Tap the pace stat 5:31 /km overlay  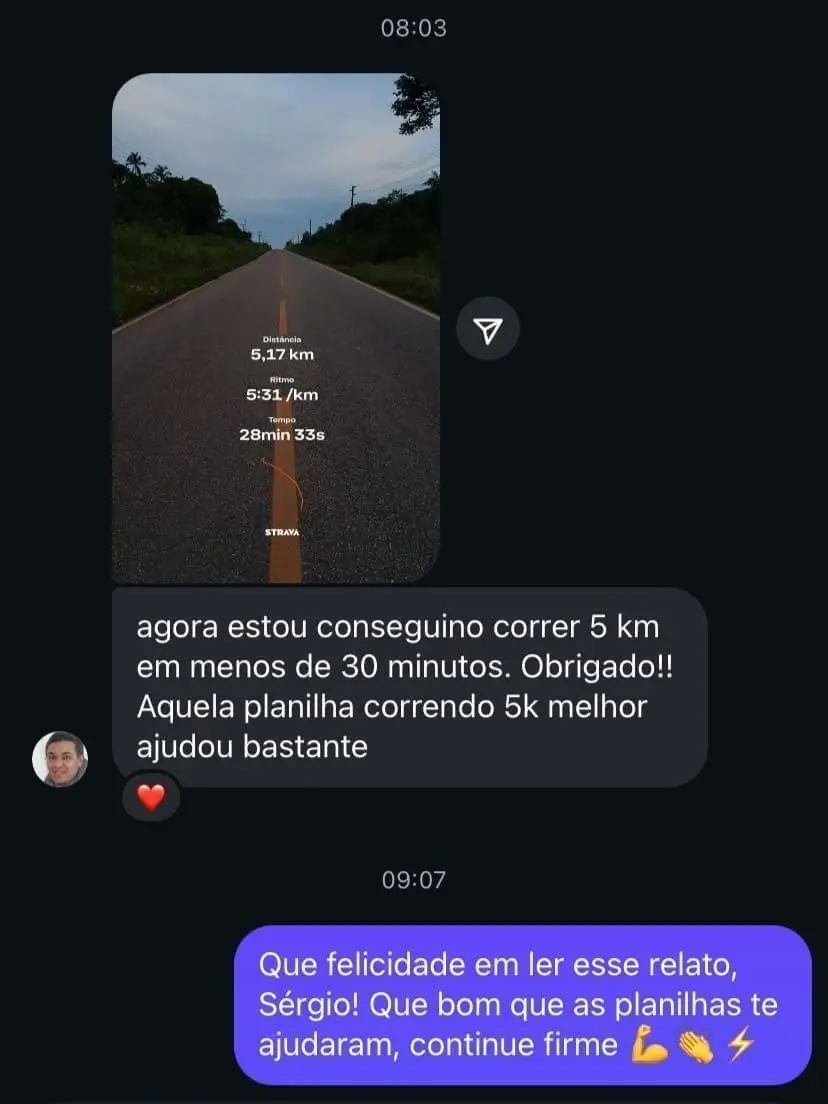(283, 394)
